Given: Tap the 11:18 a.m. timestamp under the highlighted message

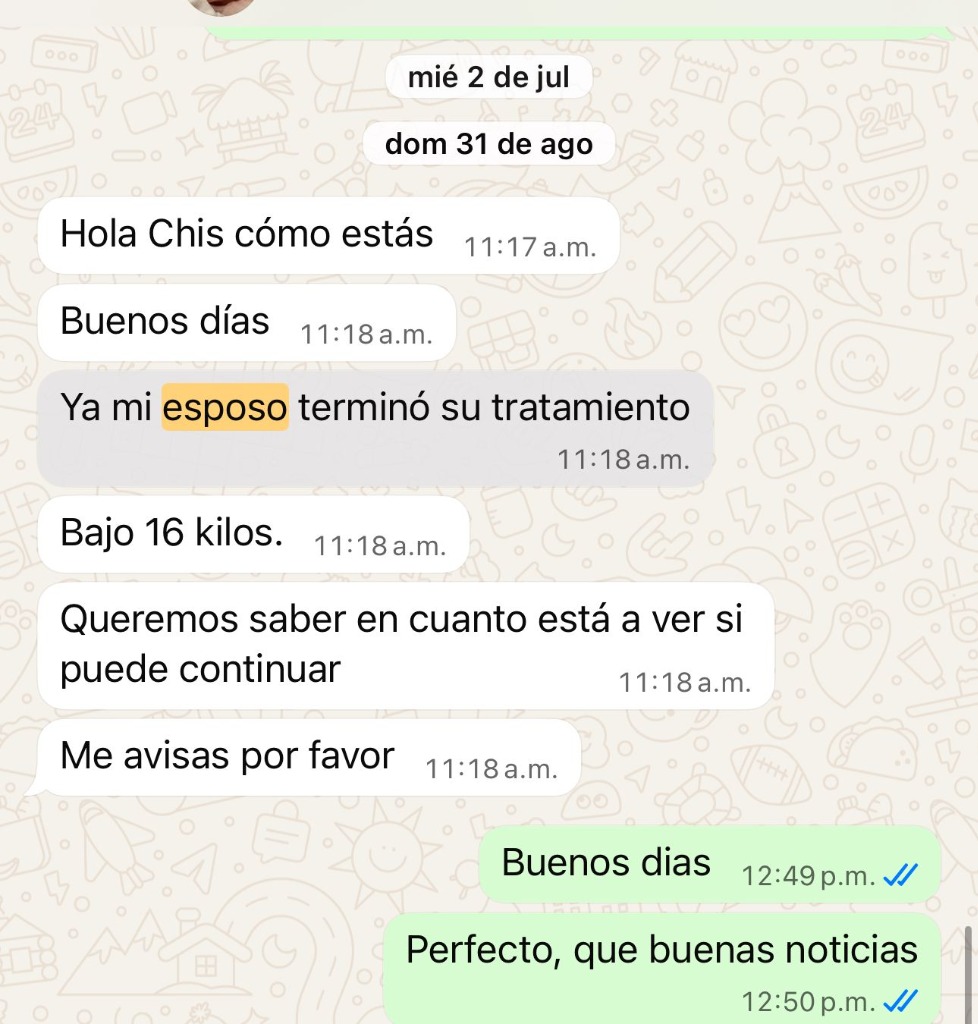Looking at the screenshot, I should pos(625,459).
